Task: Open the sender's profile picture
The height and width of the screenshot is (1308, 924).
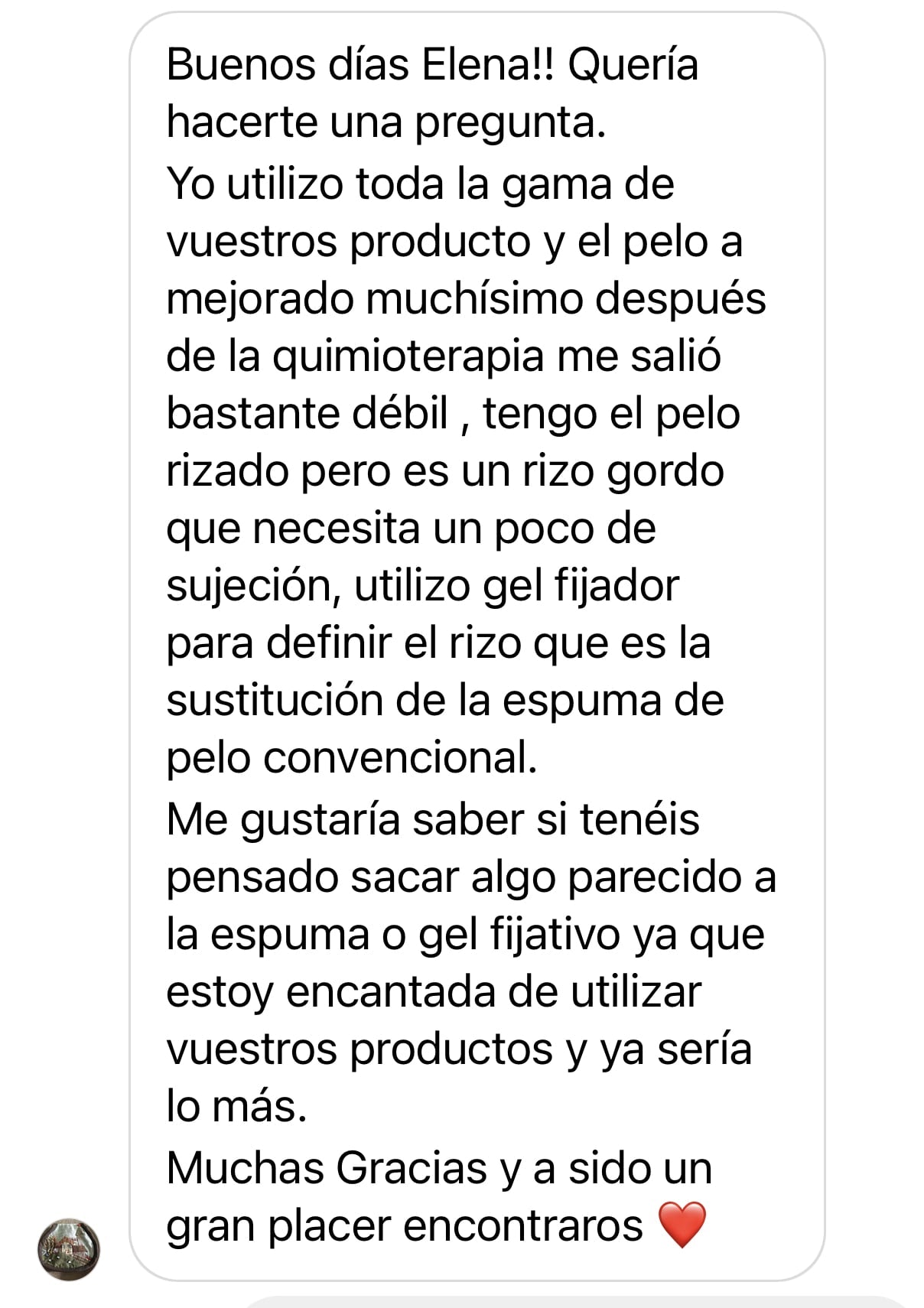Action: 69,1250
